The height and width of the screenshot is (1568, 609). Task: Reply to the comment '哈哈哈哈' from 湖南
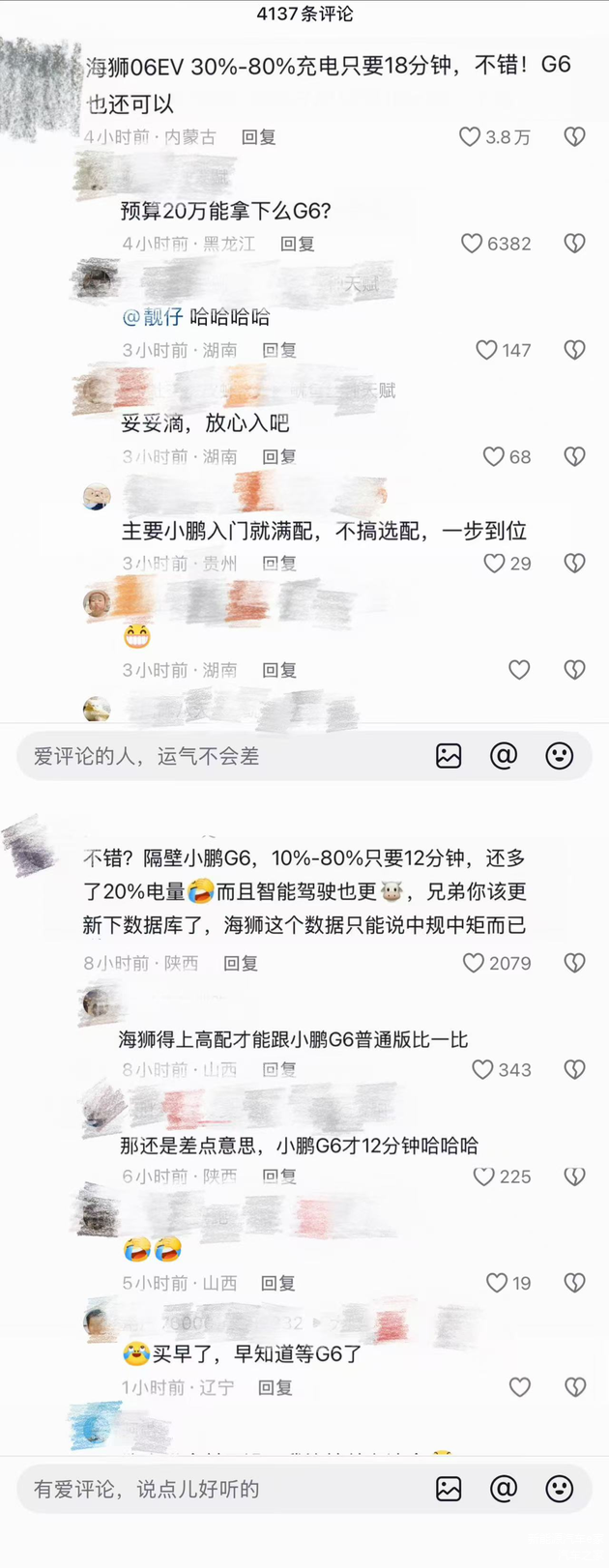pos(278,350)
